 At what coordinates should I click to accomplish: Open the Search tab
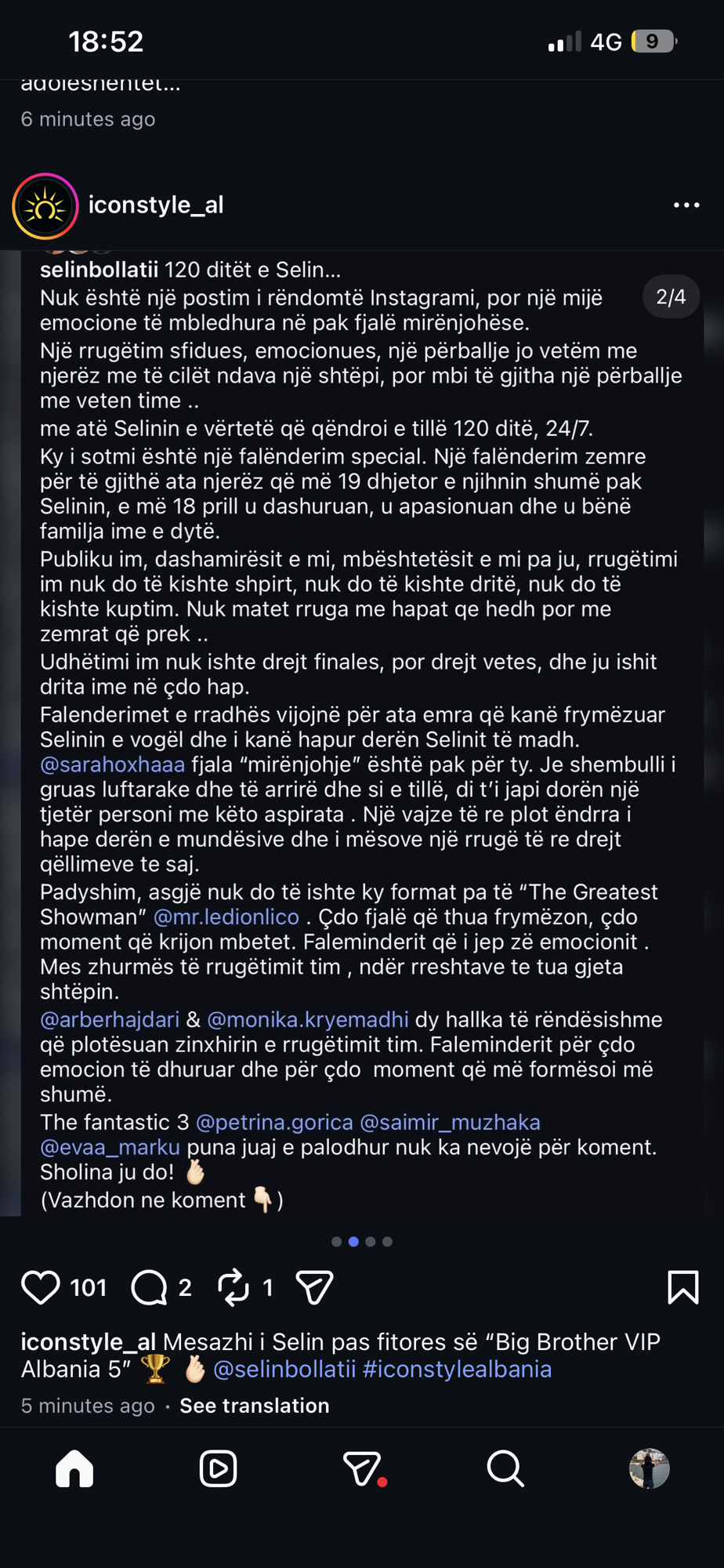(x=505, y=1468)
